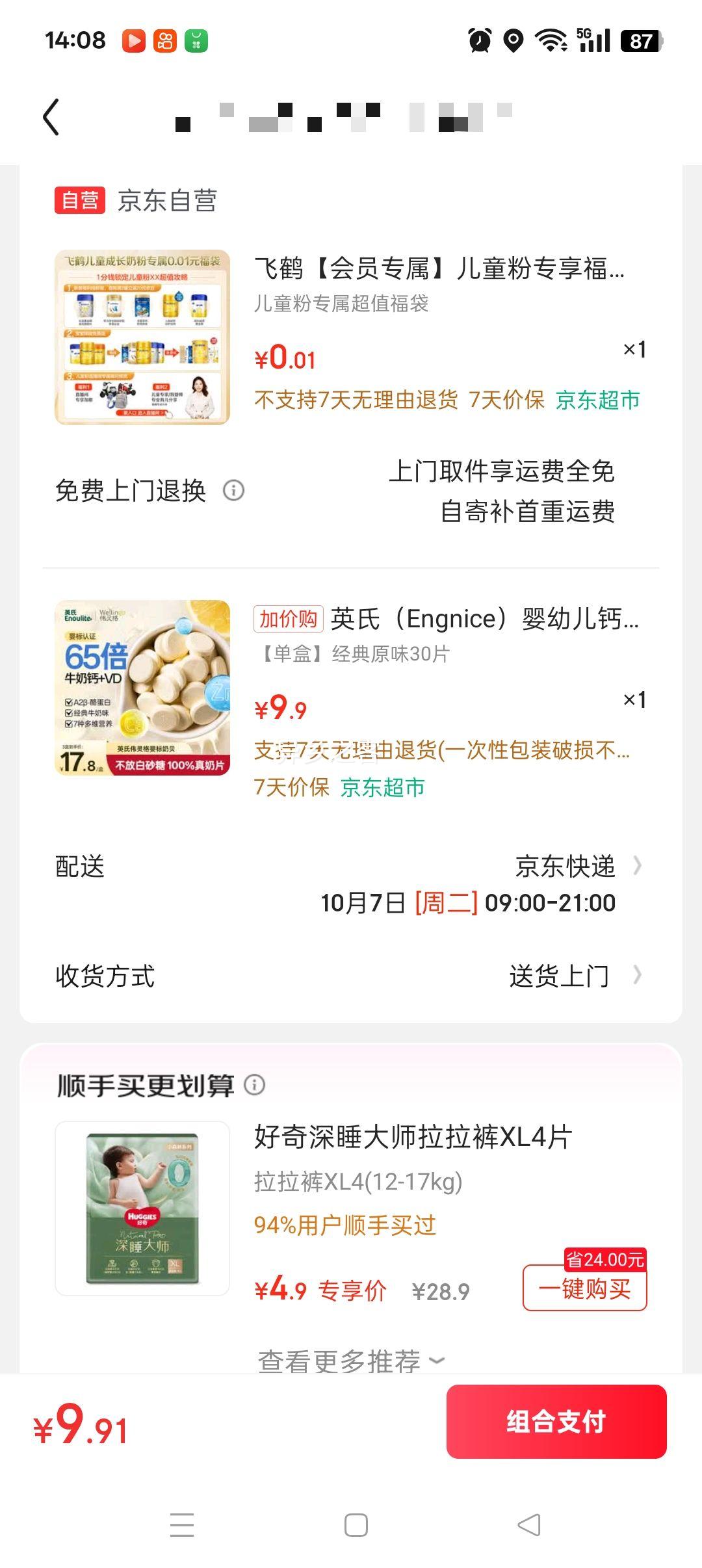
Task: View the 好奇深睡大师拉拉裤 product
Action: click(142, 1209)
